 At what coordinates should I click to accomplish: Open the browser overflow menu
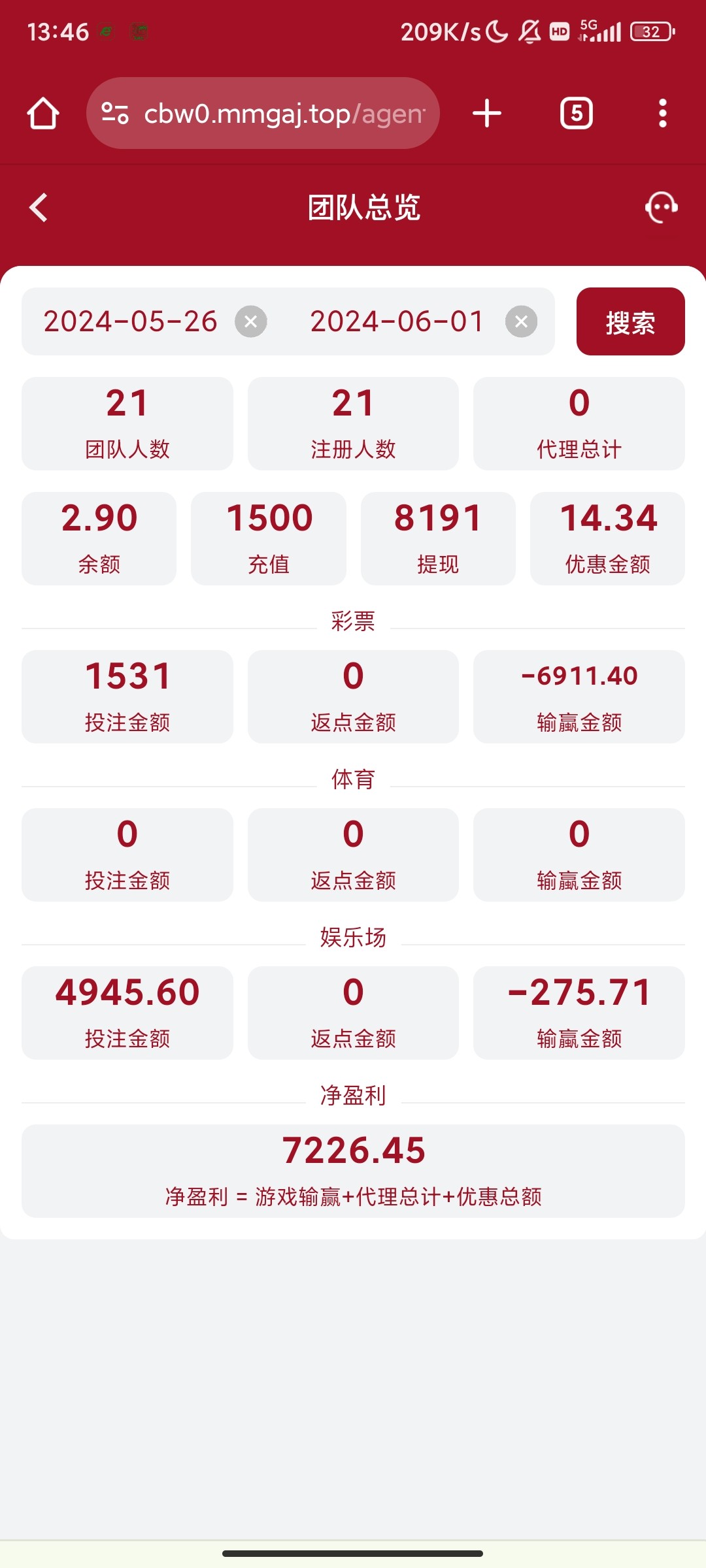pyautogui.click(x=662, y=112)
